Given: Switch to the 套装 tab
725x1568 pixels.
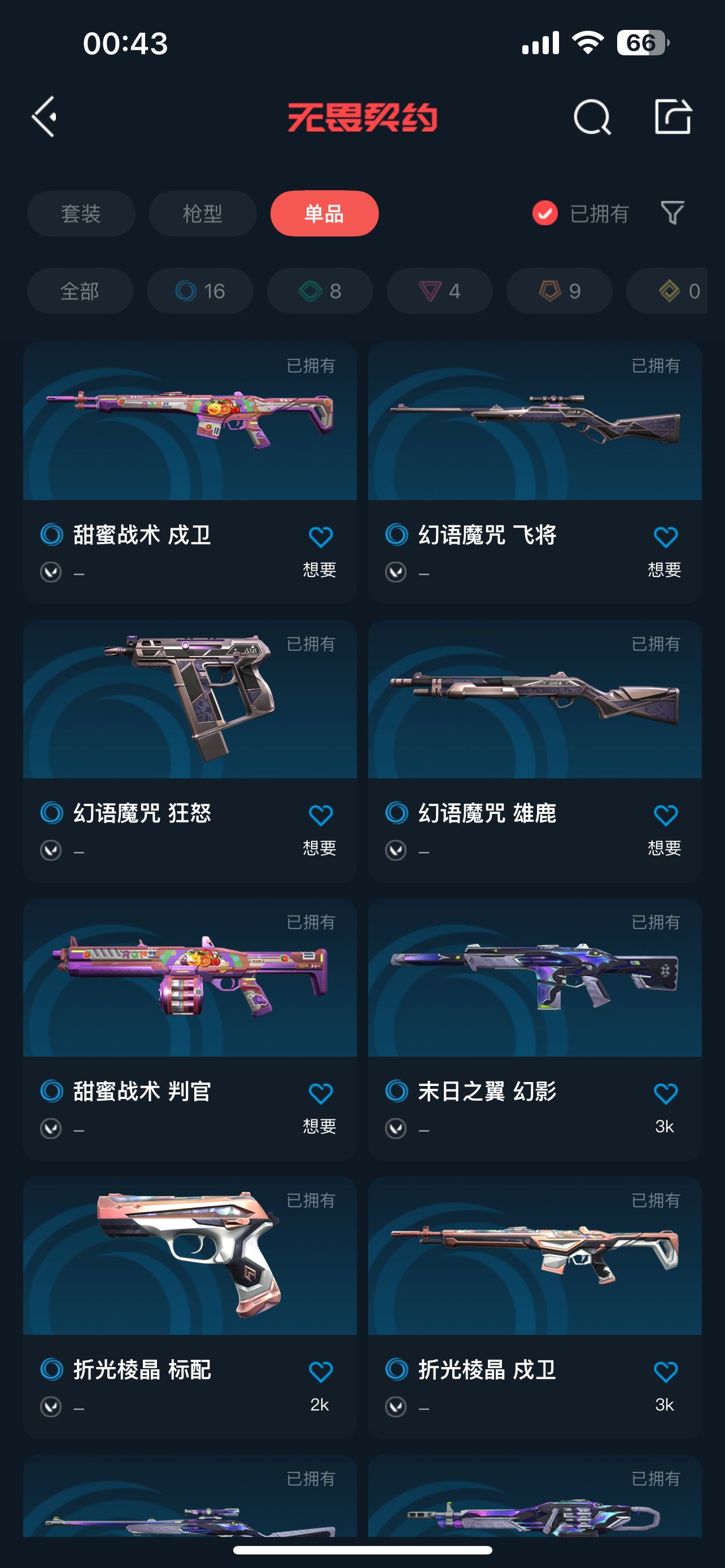Looking at the screenshot, I should (81, 214).
